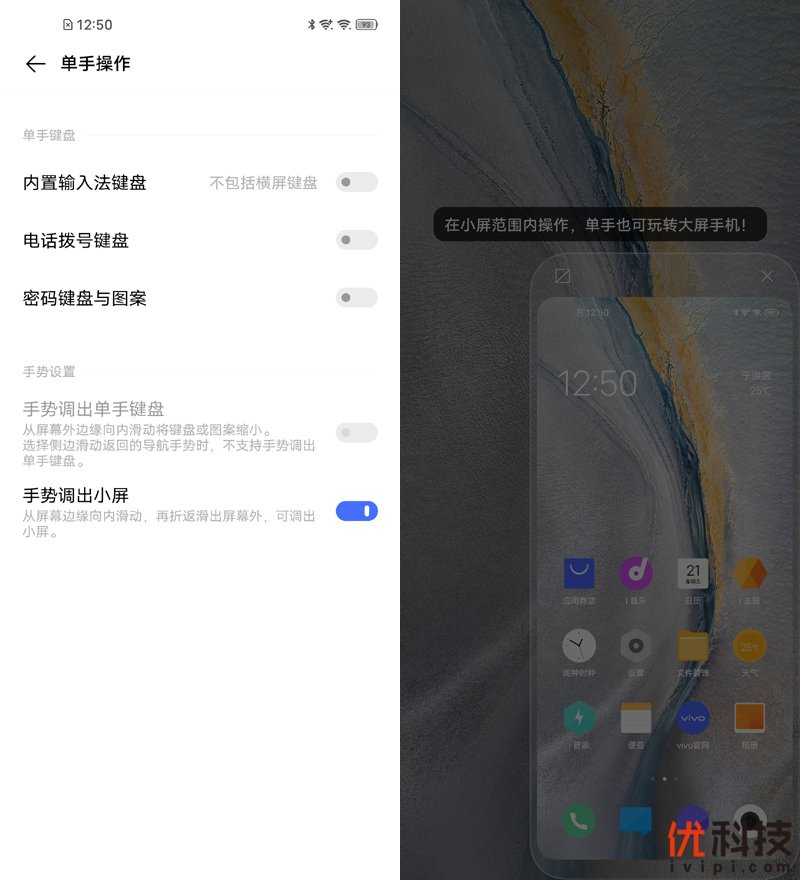This screenshot has height=880, width=800.
Task: Open 设置 app in mini screen
Action: click(636, 646)
